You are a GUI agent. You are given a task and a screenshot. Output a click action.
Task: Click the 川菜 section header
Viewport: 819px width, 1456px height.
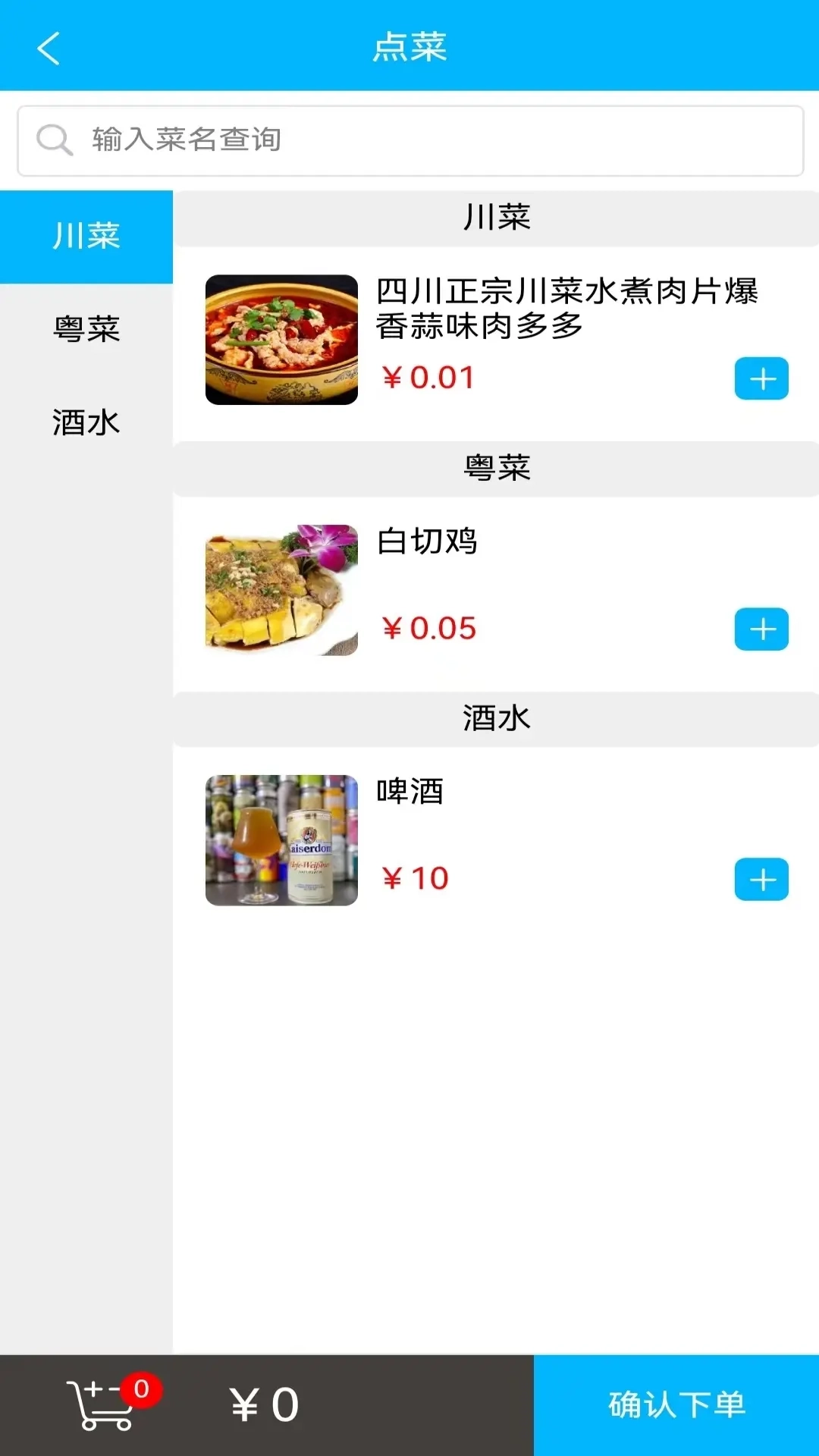point(497,218)
